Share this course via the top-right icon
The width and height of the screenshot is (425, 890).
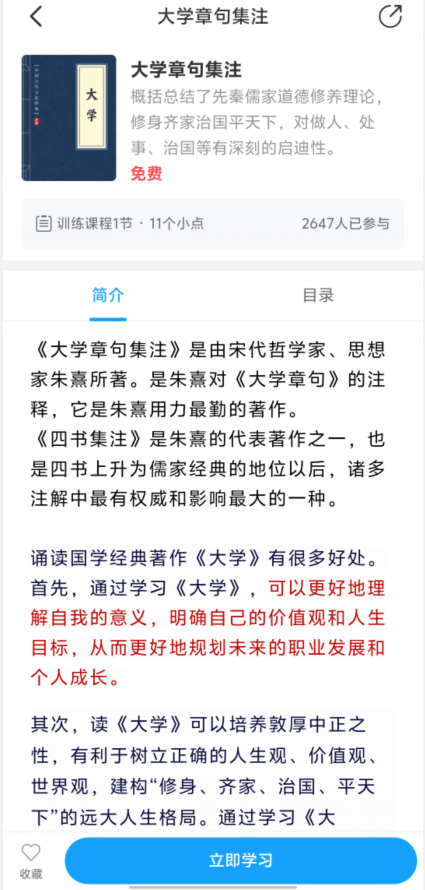390,16
